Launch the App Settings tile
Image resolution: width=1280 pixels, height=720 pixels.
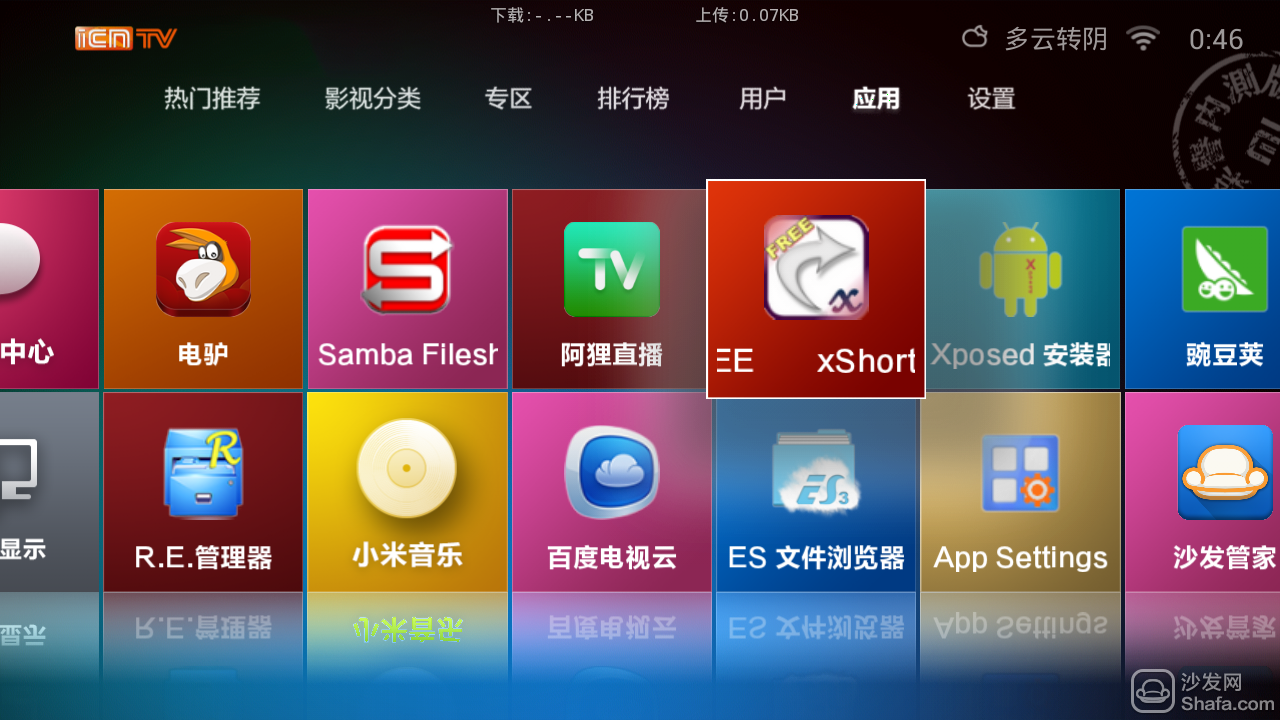tap(1020, 491)
